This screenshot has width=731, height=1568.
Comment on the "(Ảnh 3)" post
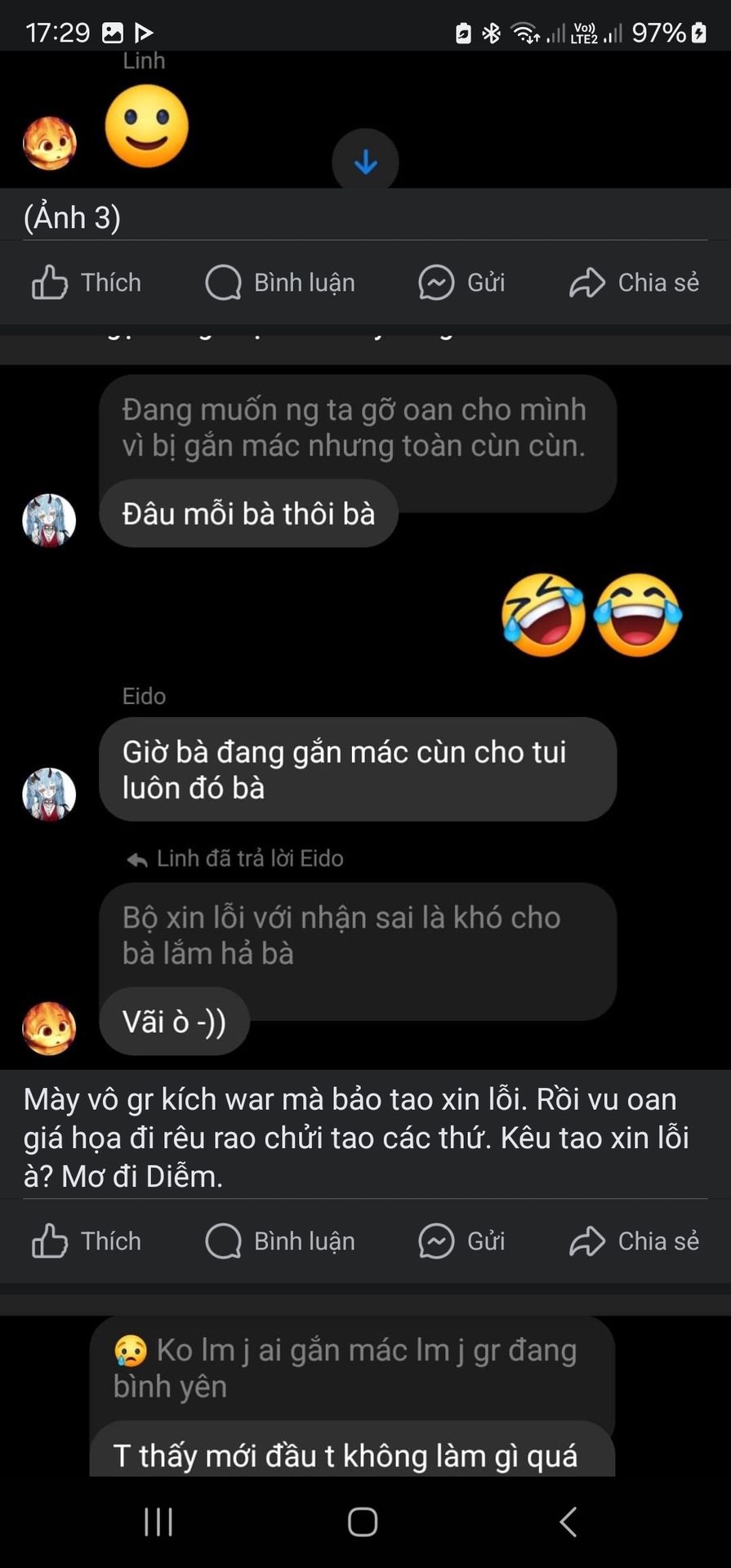(x=280, y=283)
